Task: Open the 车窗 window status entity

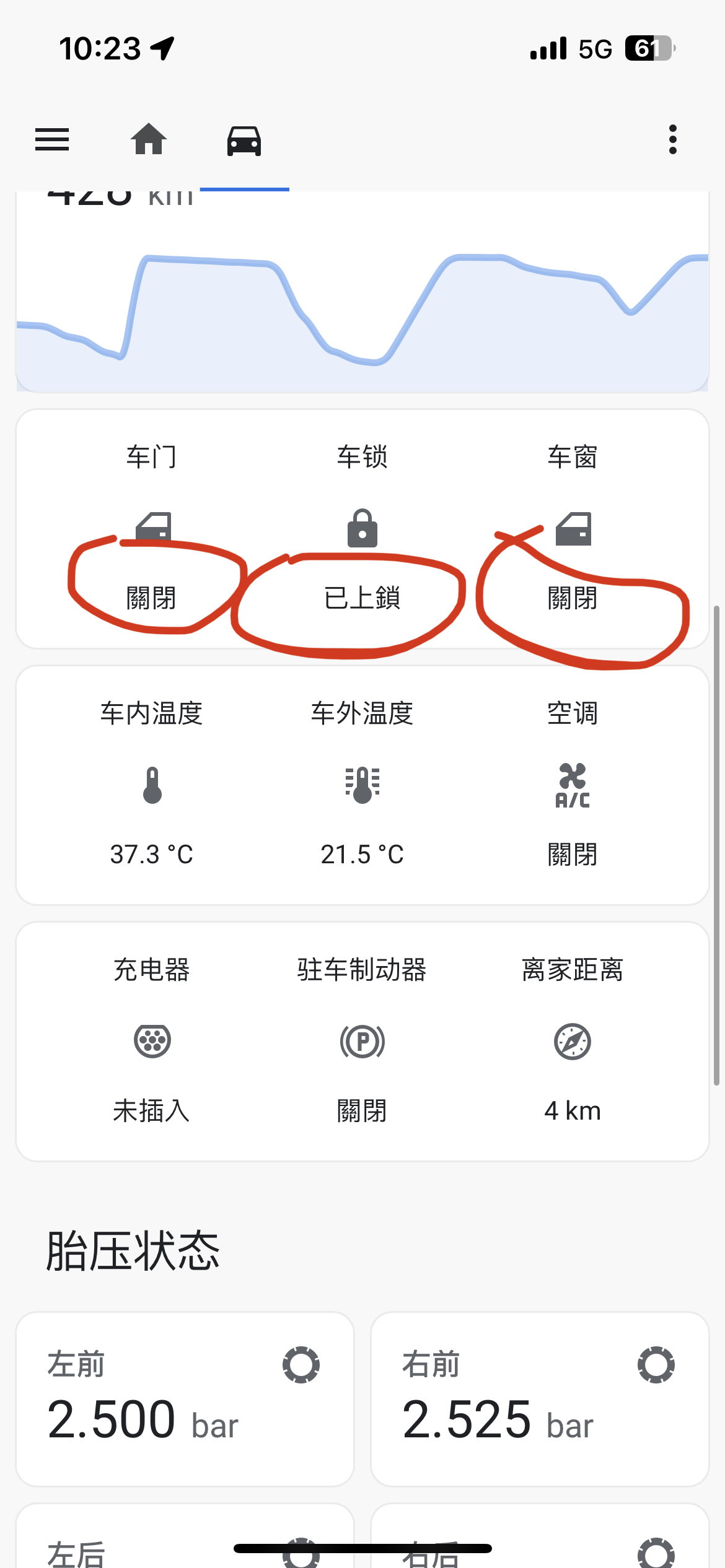Action: 573,528
